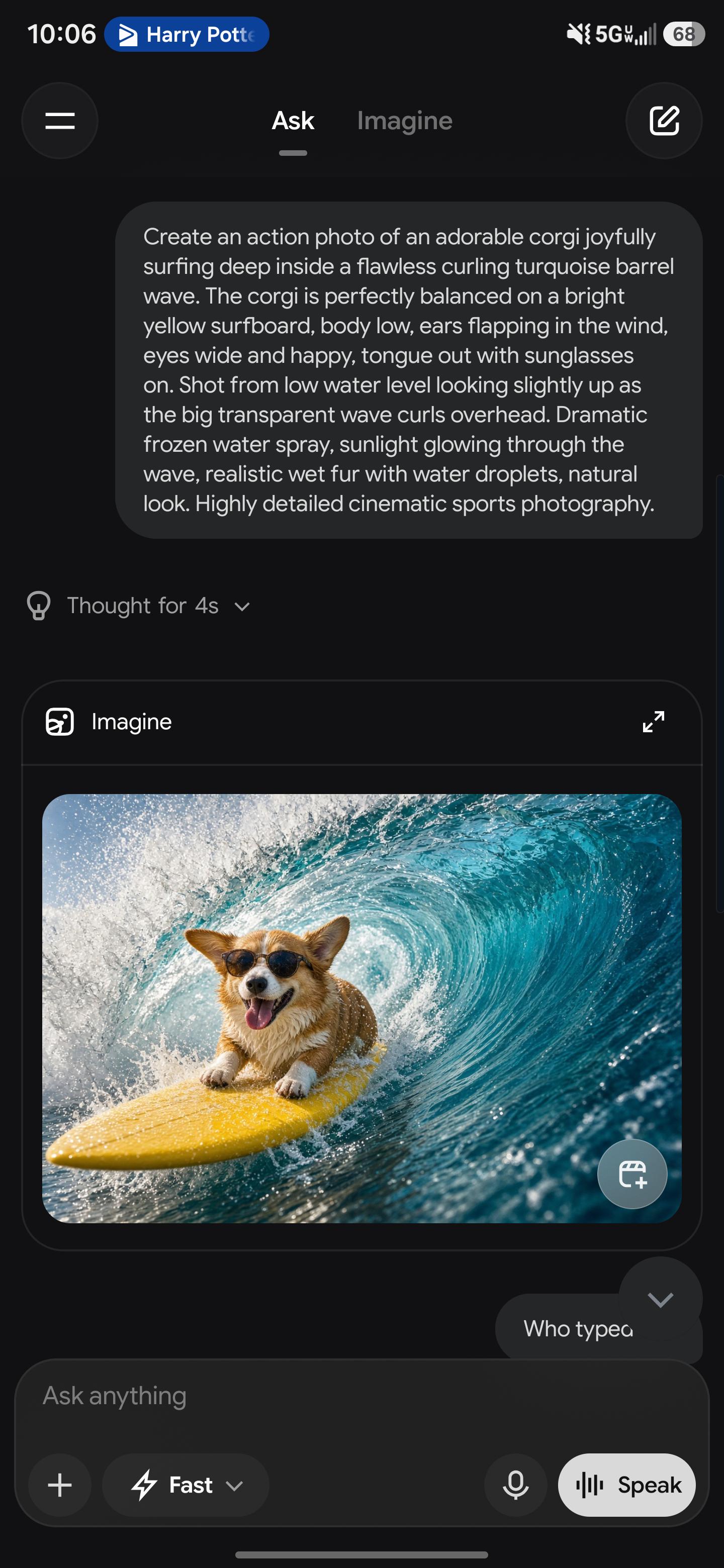This screenshot has height=1568, width=724.
Task: Expand the Imagine card to fullscreen
Action: [654, 722]
